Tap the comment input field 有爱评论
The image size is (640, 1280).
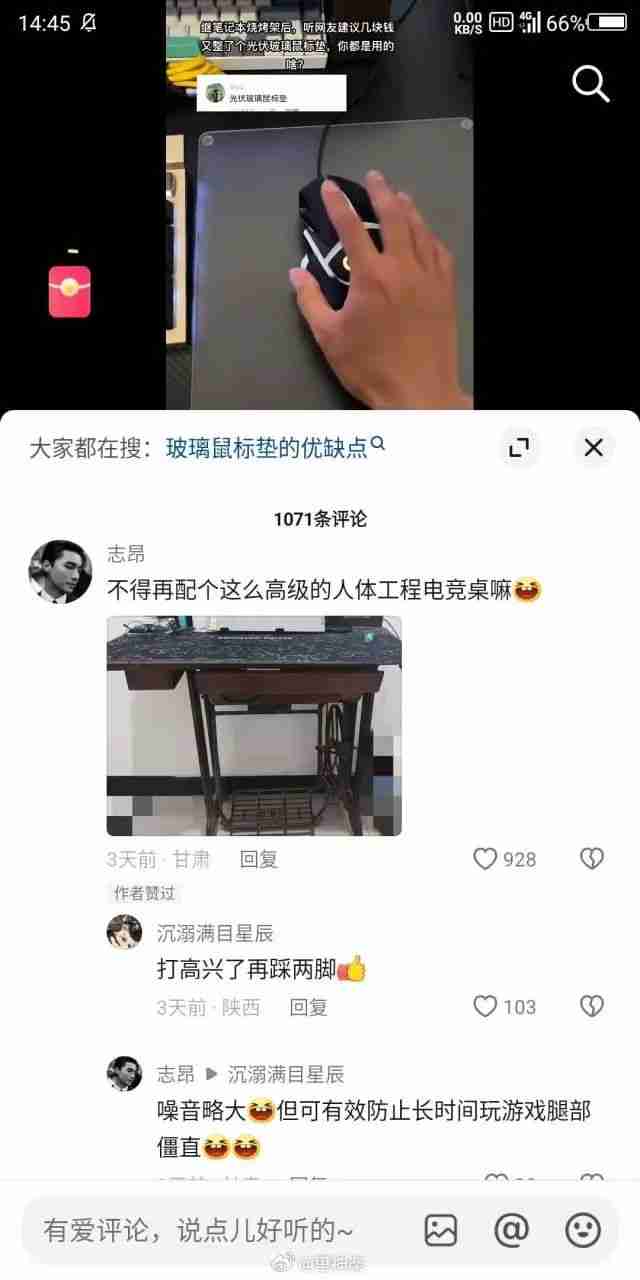200,1230
